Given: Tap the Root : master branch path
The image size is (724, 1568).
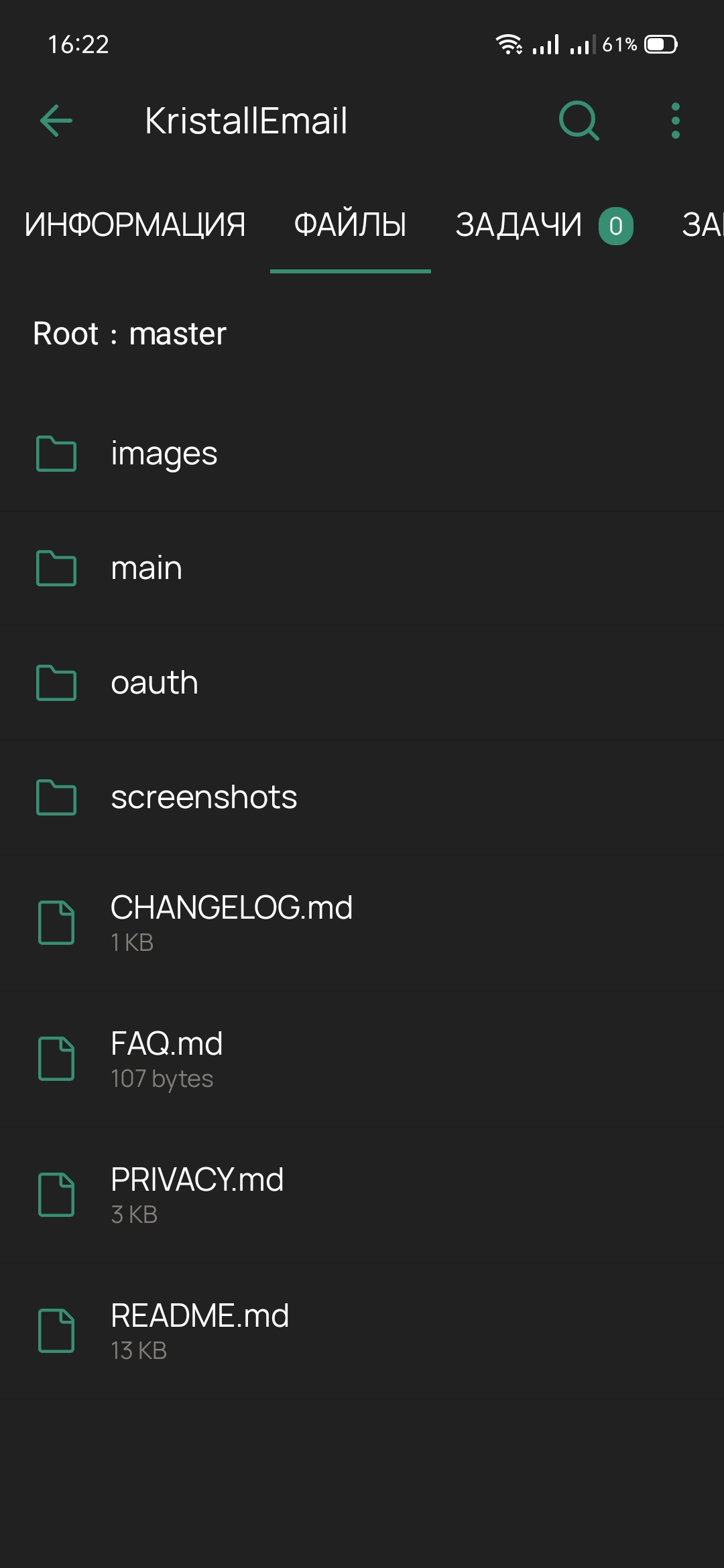Looking at the screenshot, I should click(x=130, y=334).
